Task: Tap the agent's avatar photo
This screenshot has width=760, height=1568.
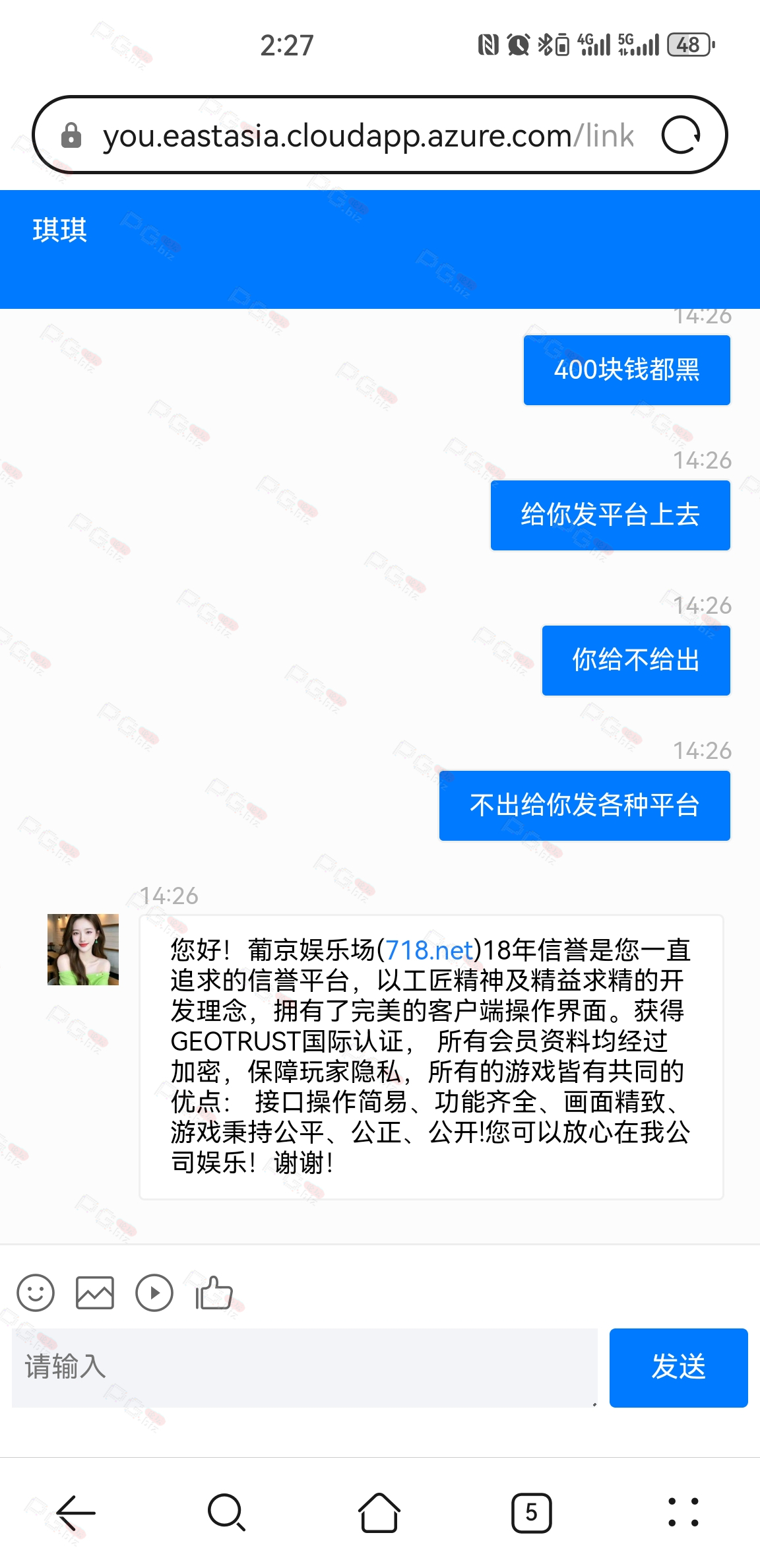Action: click(x=83, y=950)
